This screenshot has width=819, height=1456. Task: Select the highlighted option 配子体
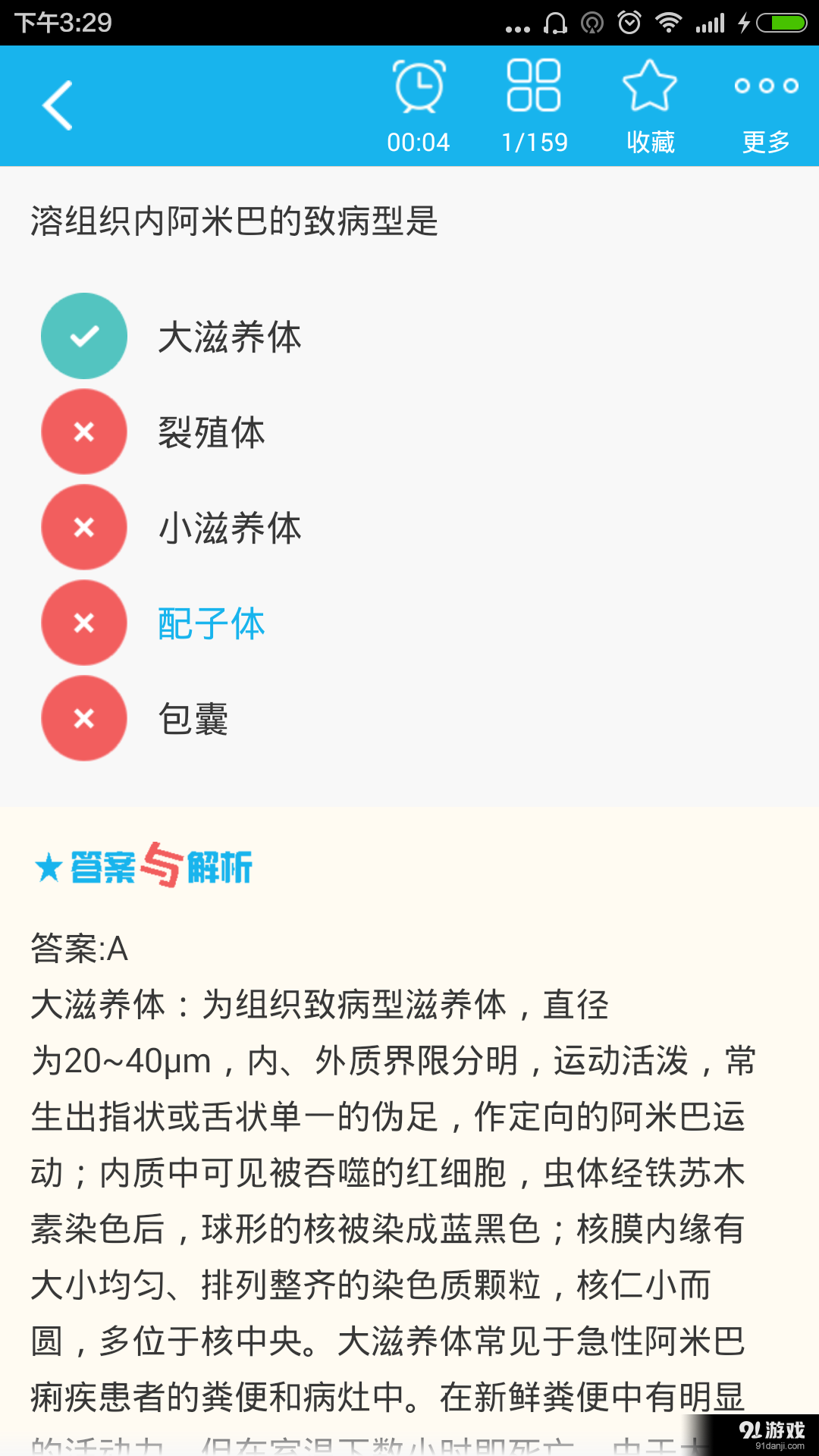(x=211, y=623)
